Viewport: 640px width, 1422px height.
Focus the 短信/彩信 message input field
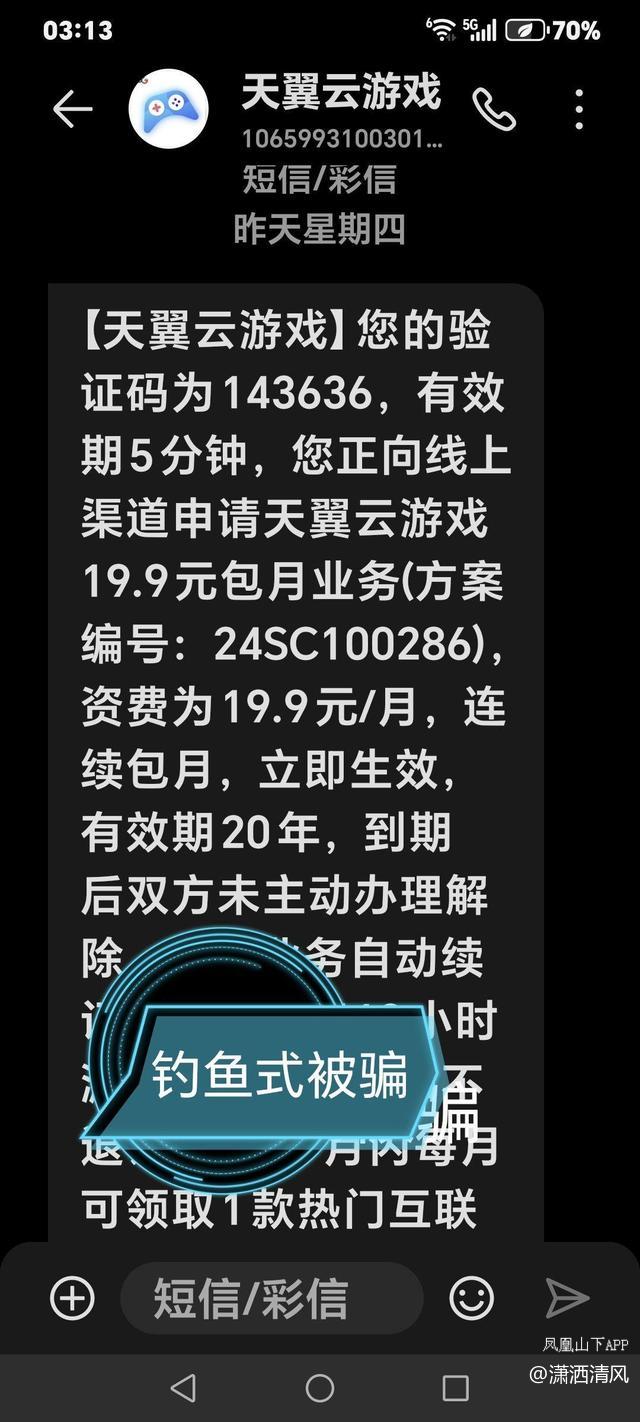click(x=270, y=1298)
